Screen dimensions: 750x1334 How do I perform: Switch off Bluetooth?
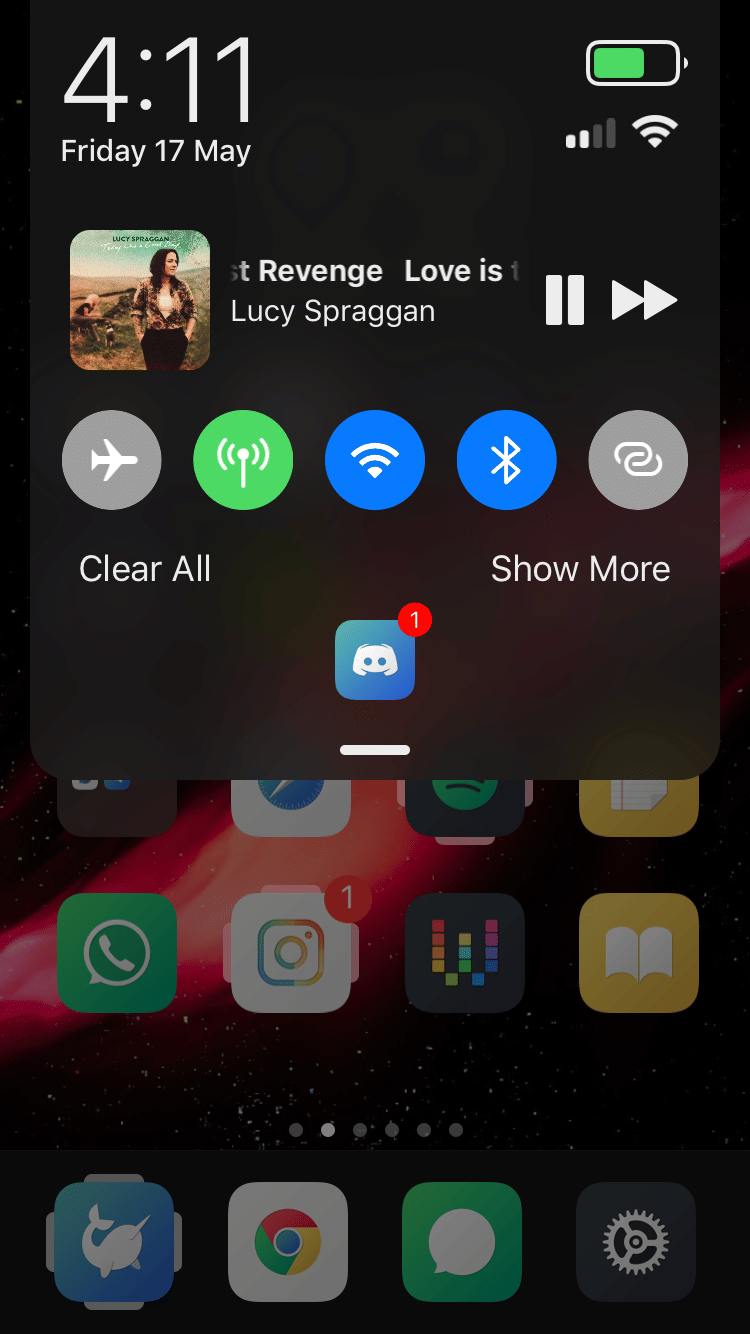pyautogui.click(x=506, y=461)
